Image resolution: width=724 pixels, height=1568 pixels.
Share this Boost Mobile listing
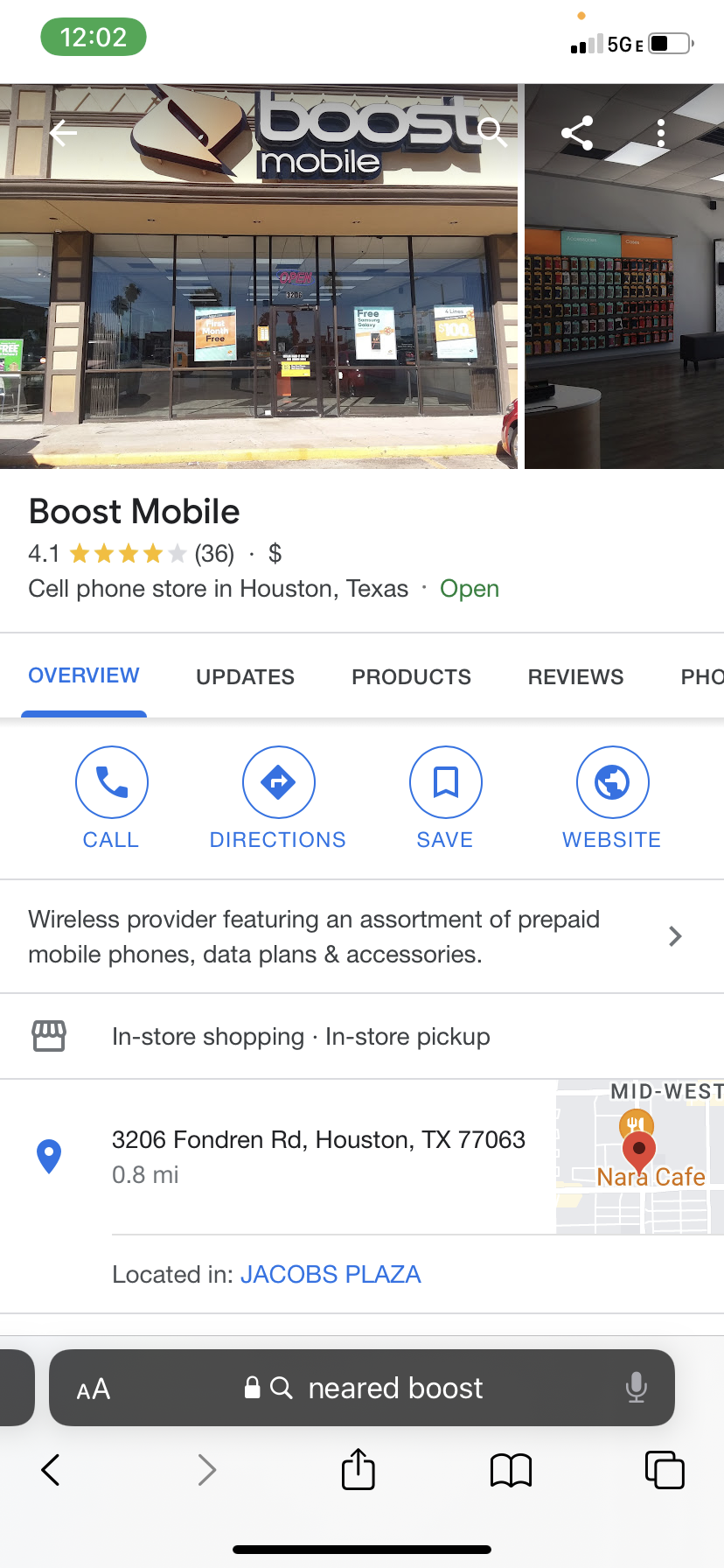[x=577, y=133]
